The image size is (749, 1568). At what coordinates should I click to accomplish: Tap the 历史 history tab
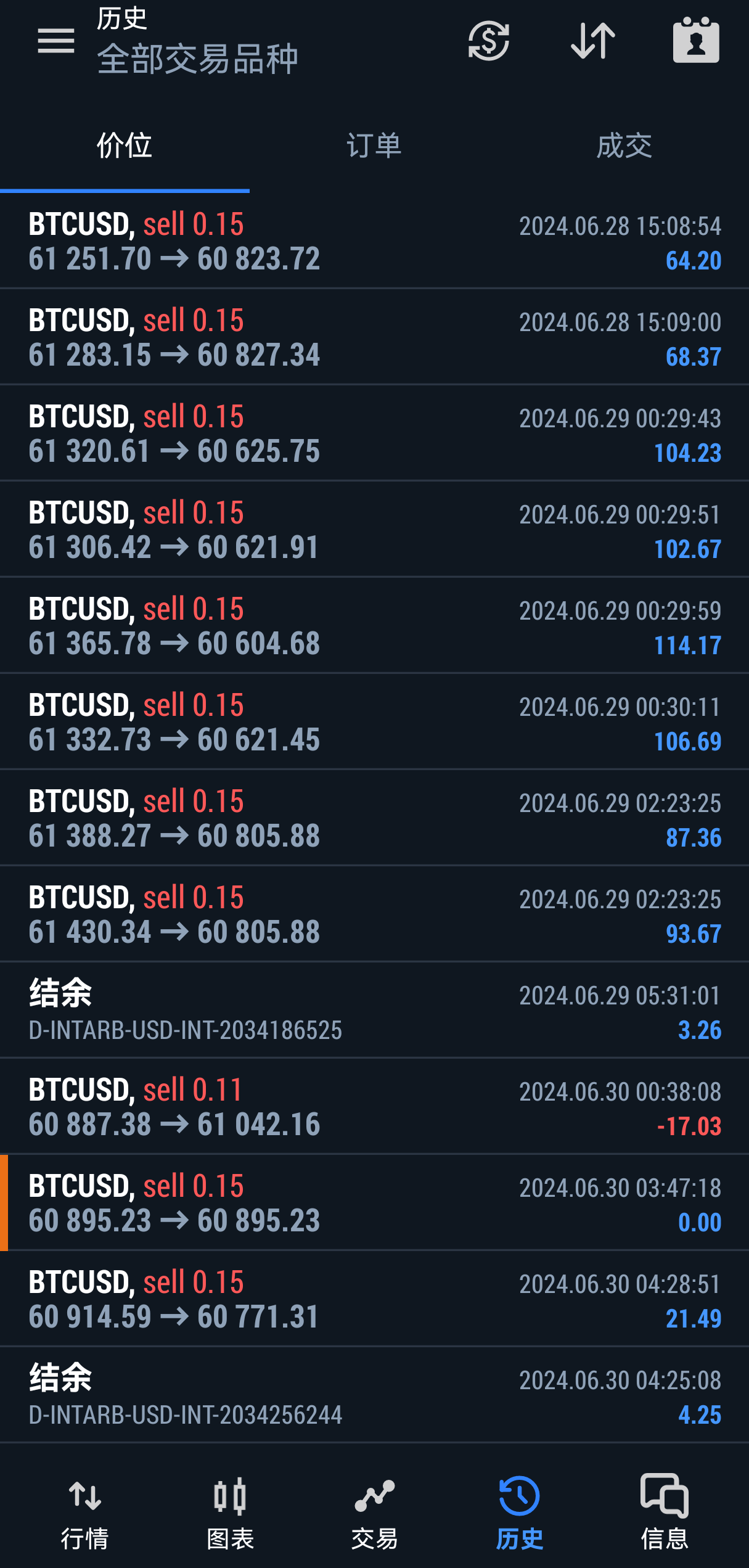[x=520, y=1512]
